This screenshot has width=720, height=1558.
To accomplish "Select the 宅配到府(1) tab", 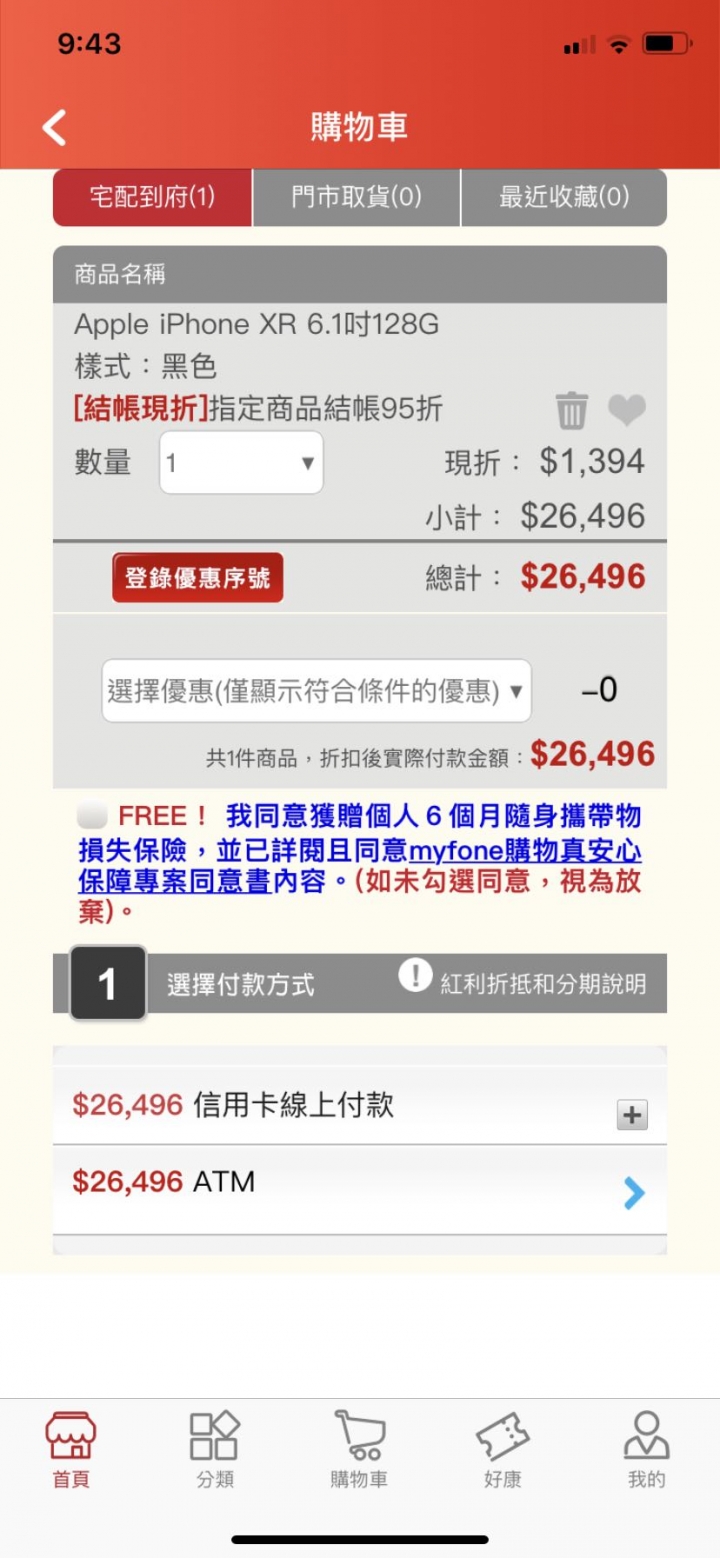I will [152, 197].
